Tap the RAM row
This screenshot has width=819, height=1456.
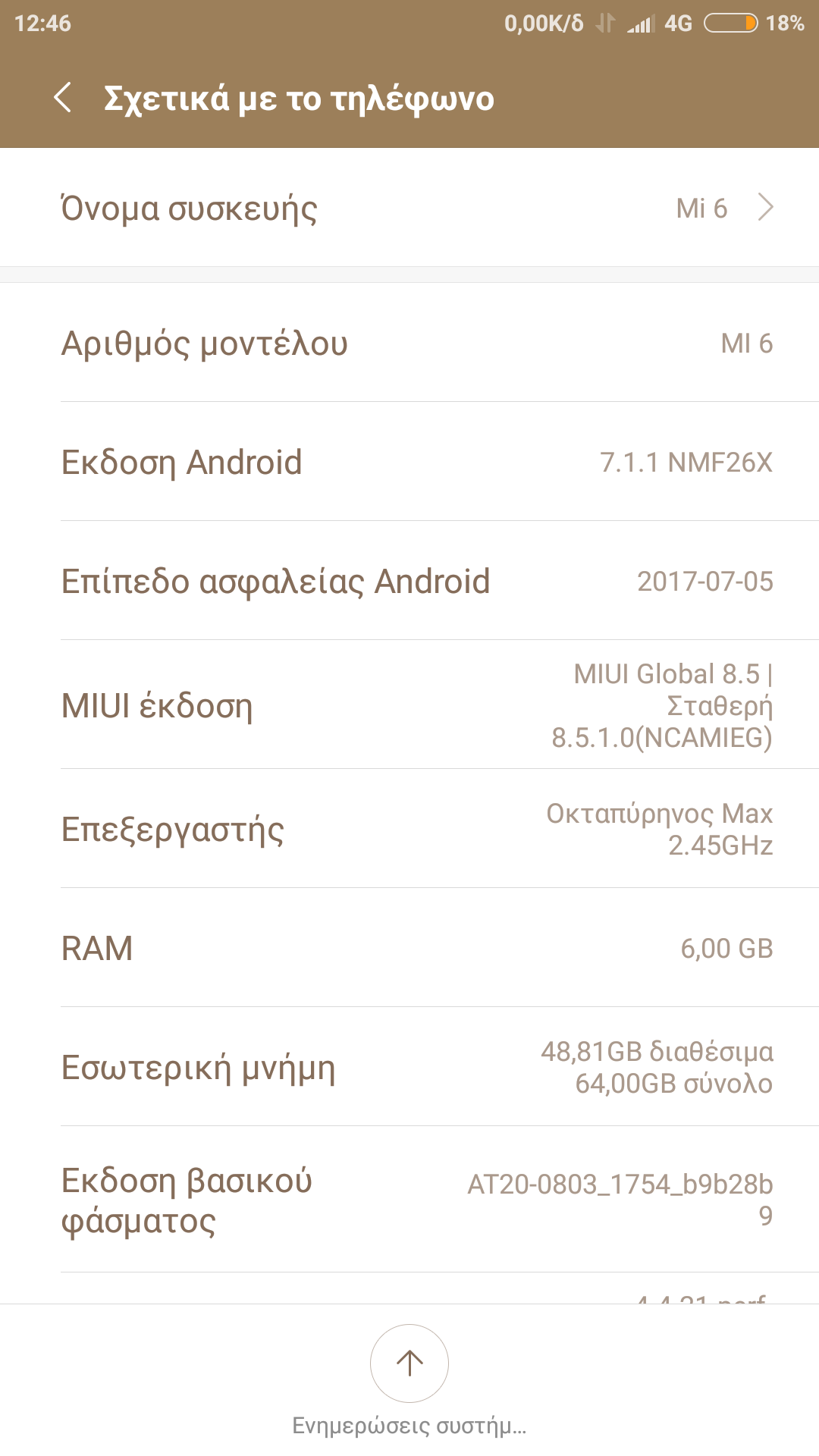409,948
